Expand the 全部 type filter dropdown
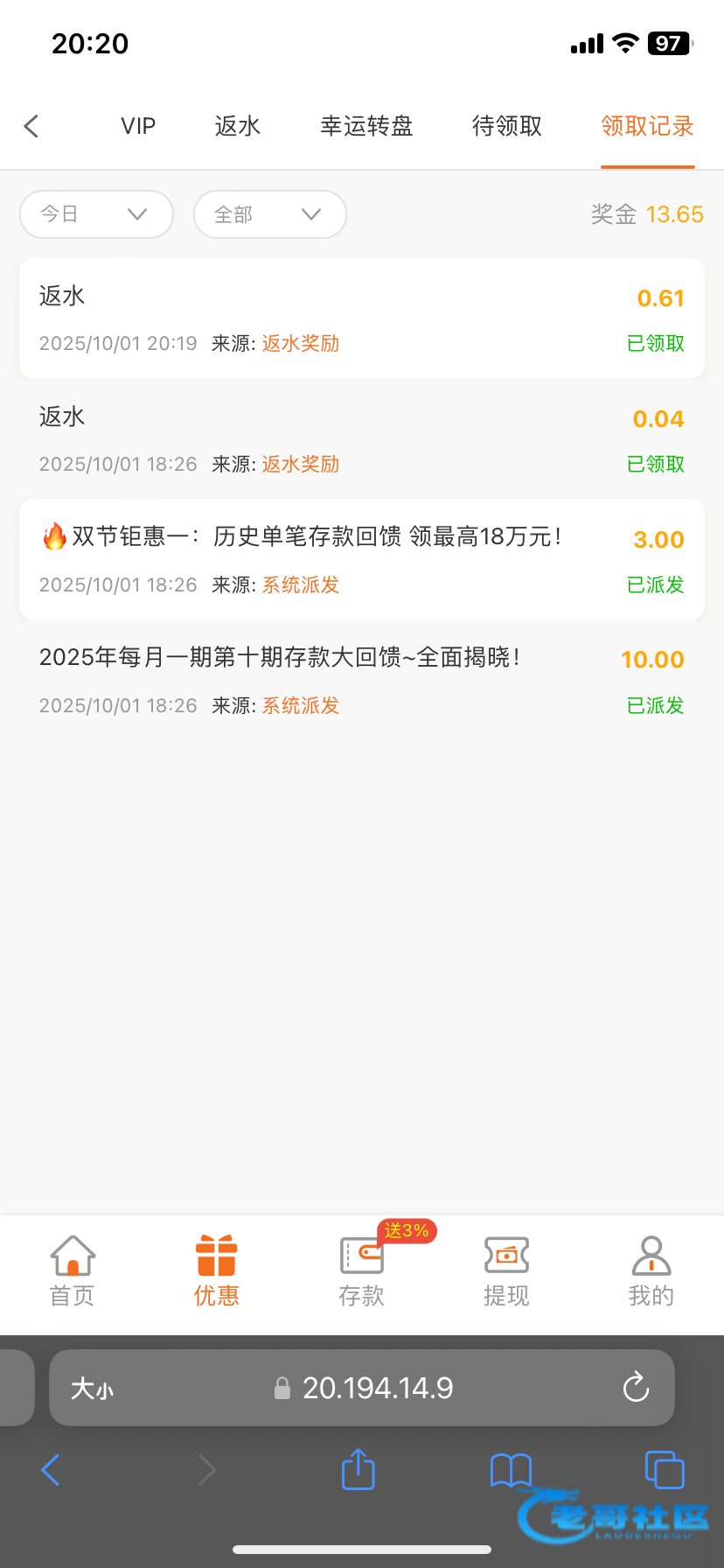Screen dimensions: 724x1568 [269, 214]
